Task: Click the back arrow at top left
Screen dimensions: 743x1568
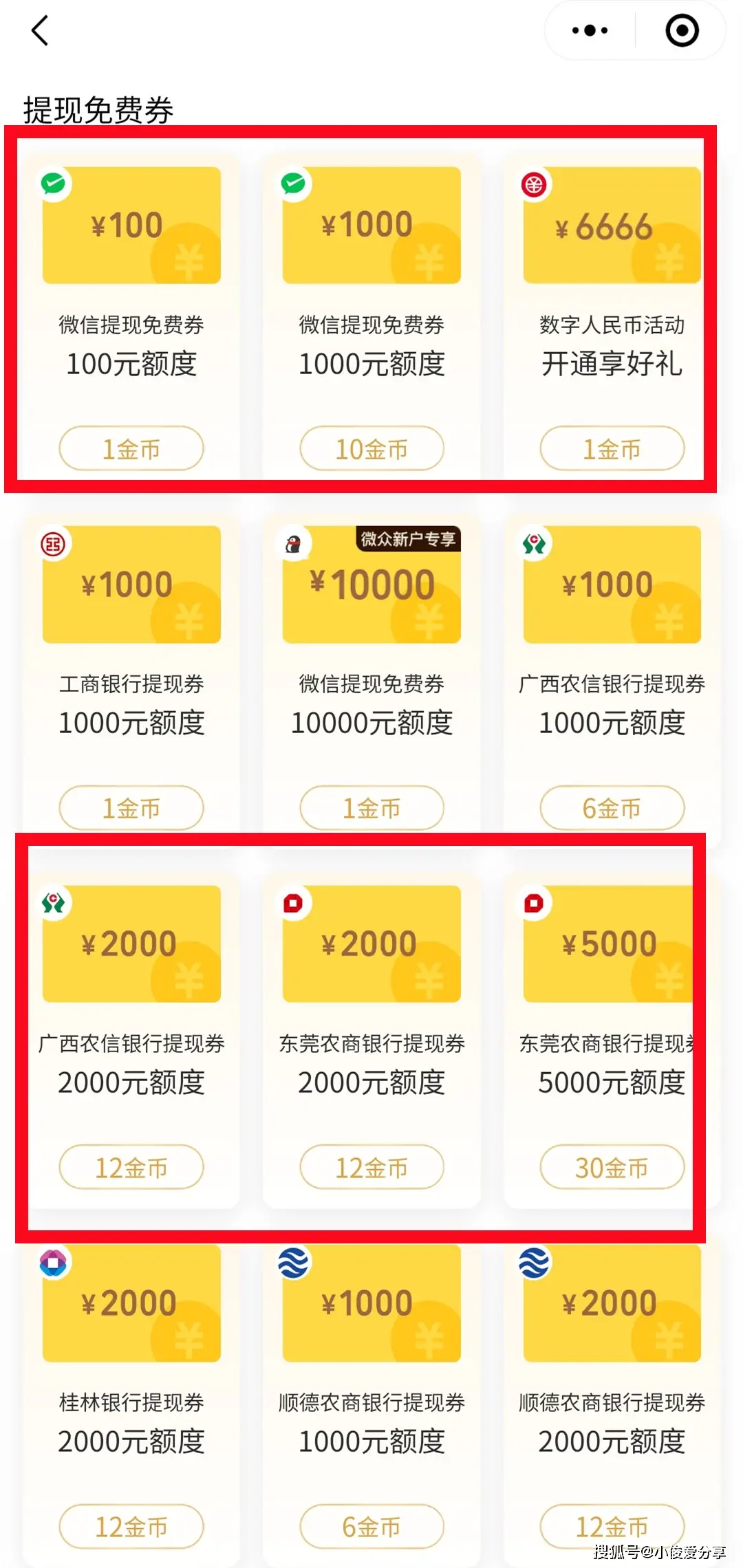Action: pos(39,30)
